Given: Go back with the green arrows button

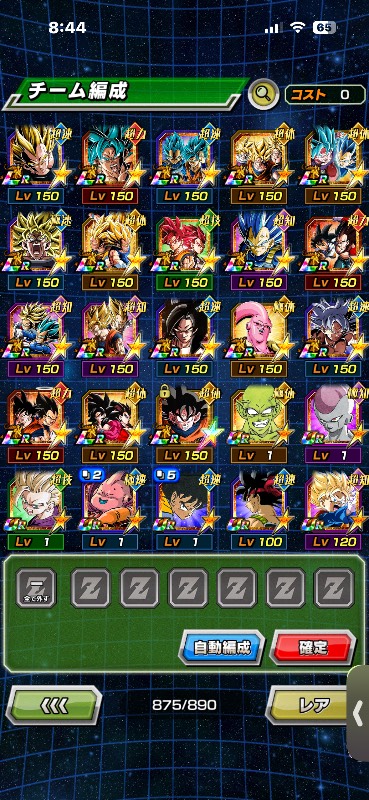Looking at the screenshot, I should coord(54,705).
